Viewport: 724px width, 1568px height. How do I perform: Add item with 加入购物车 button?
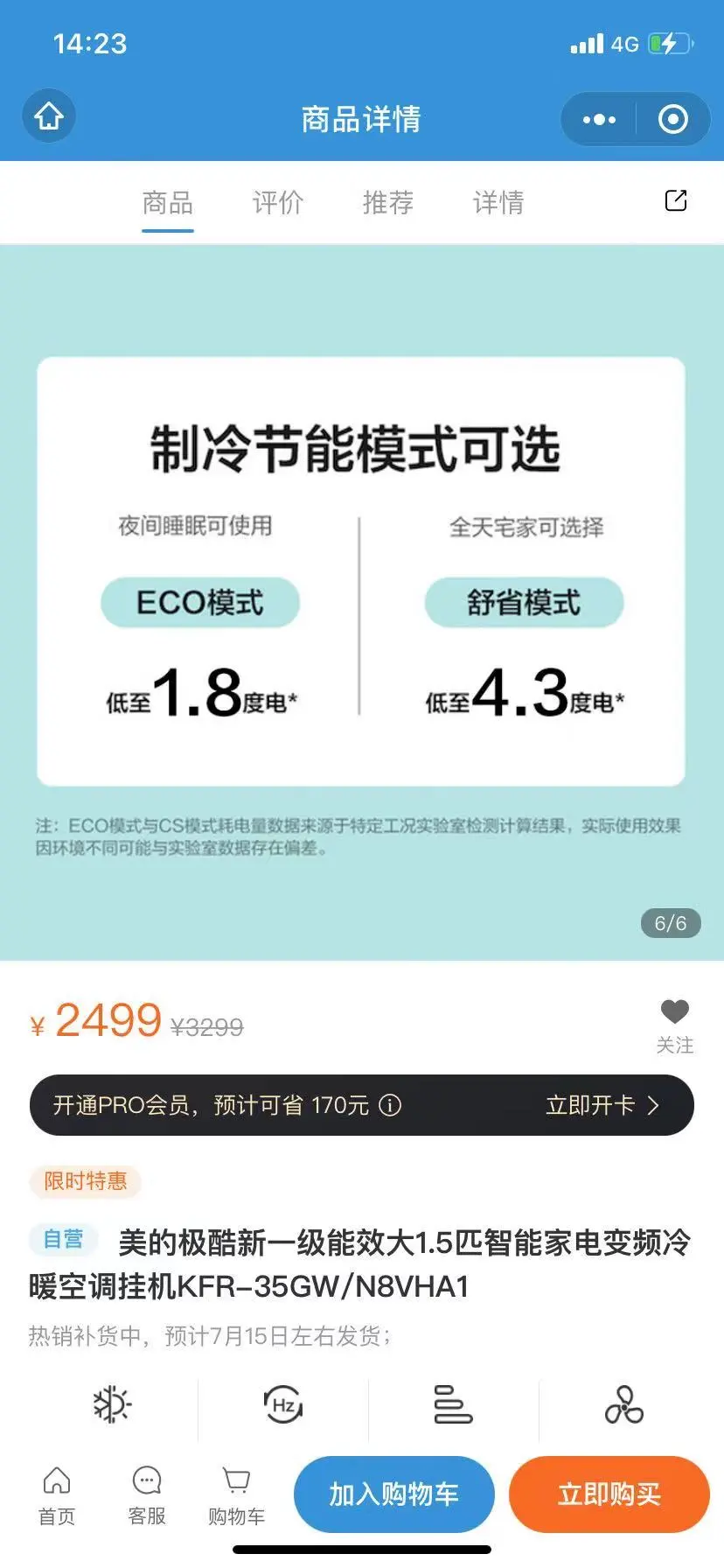tap(393, 1494)
